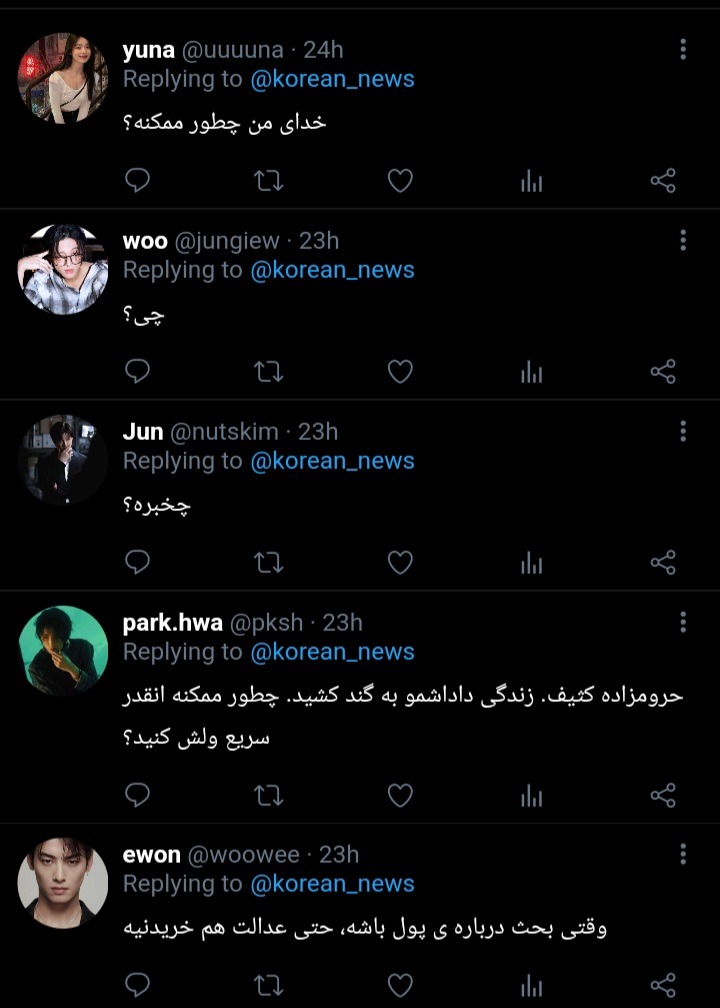Open overflow menu on yuna's tweet
720x1008 pixels.
(683, 50)
